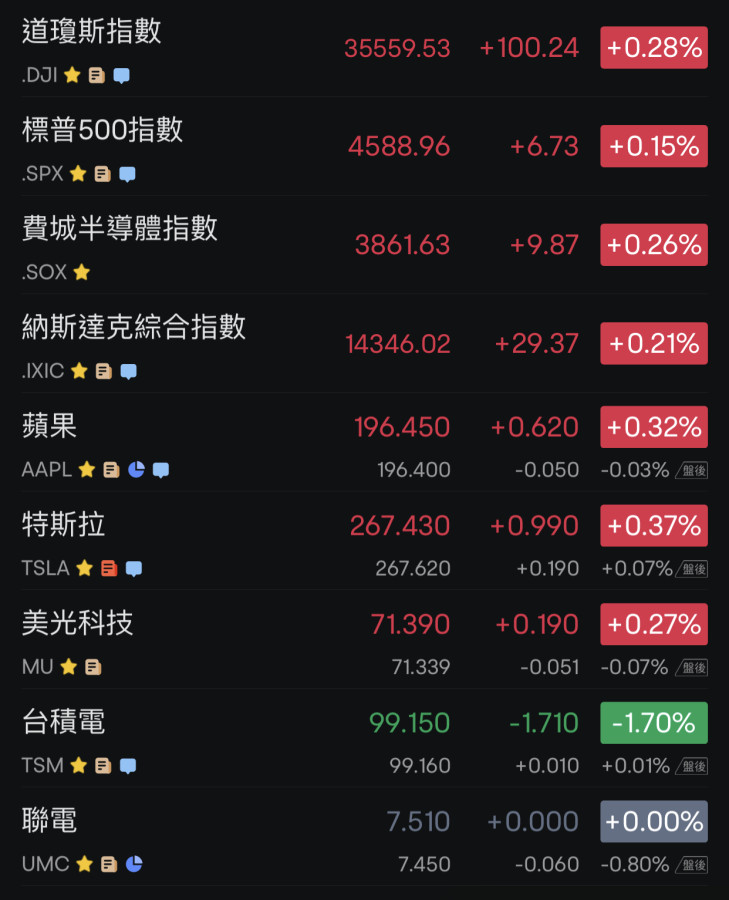Screen dimensions: 729x900
Task: Open 費城半導體指數 (.SOX) row
Action: click(120, 229)
